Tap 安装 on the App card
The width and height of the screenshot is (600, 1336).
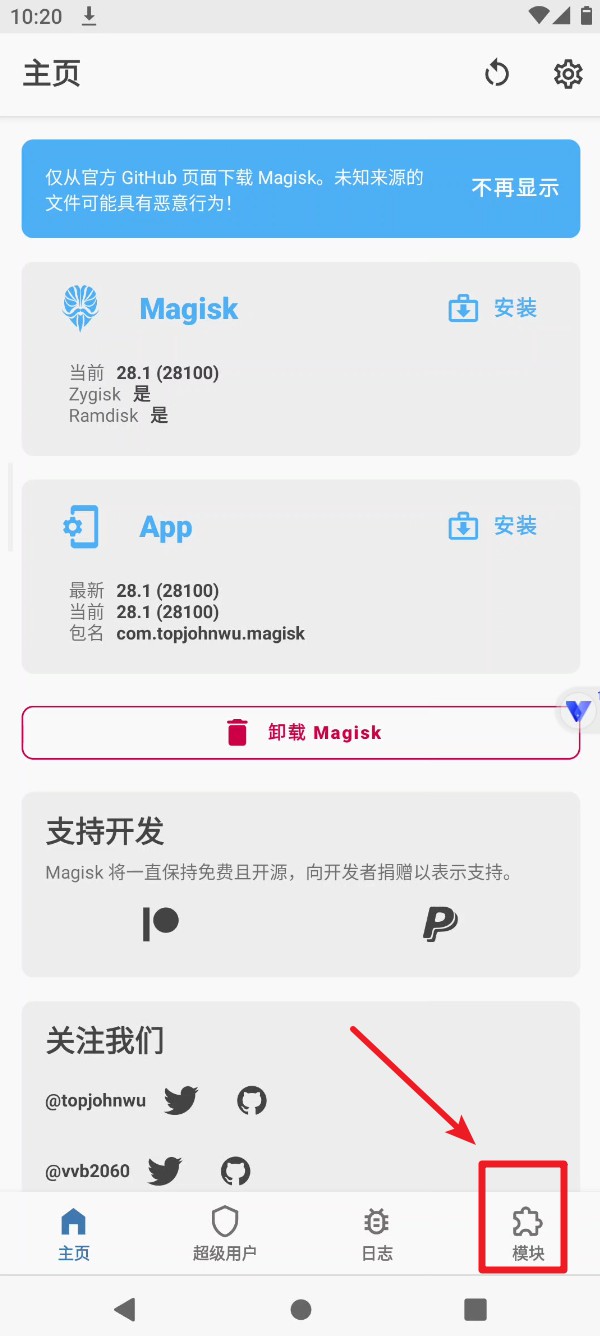pyautogui.click(x=494, y=526)
